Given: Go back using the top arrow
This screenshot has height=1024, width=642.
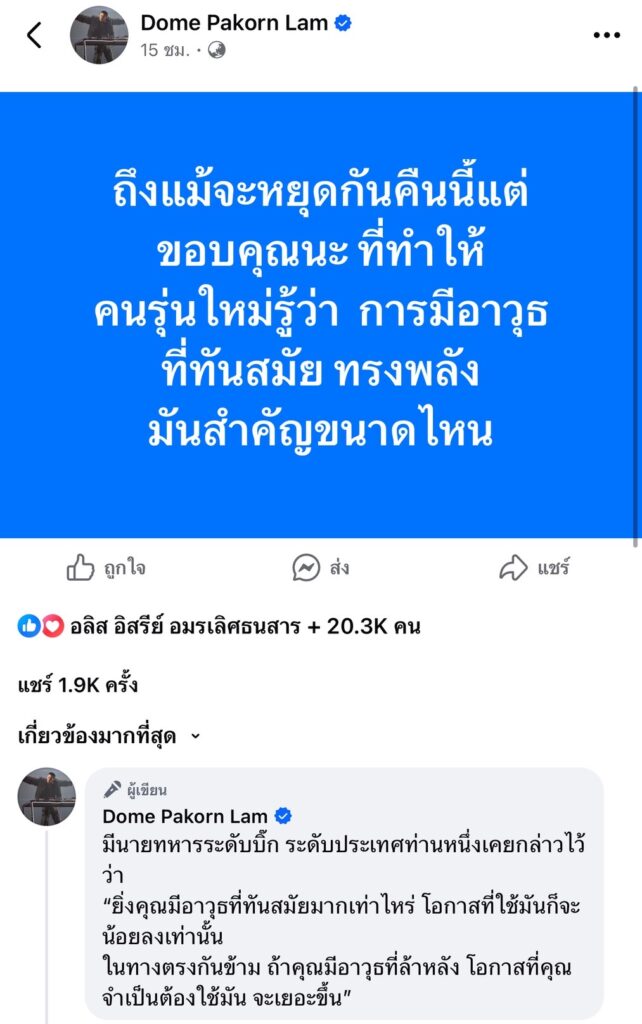Looking at the screenshot, I should [34, 35].
